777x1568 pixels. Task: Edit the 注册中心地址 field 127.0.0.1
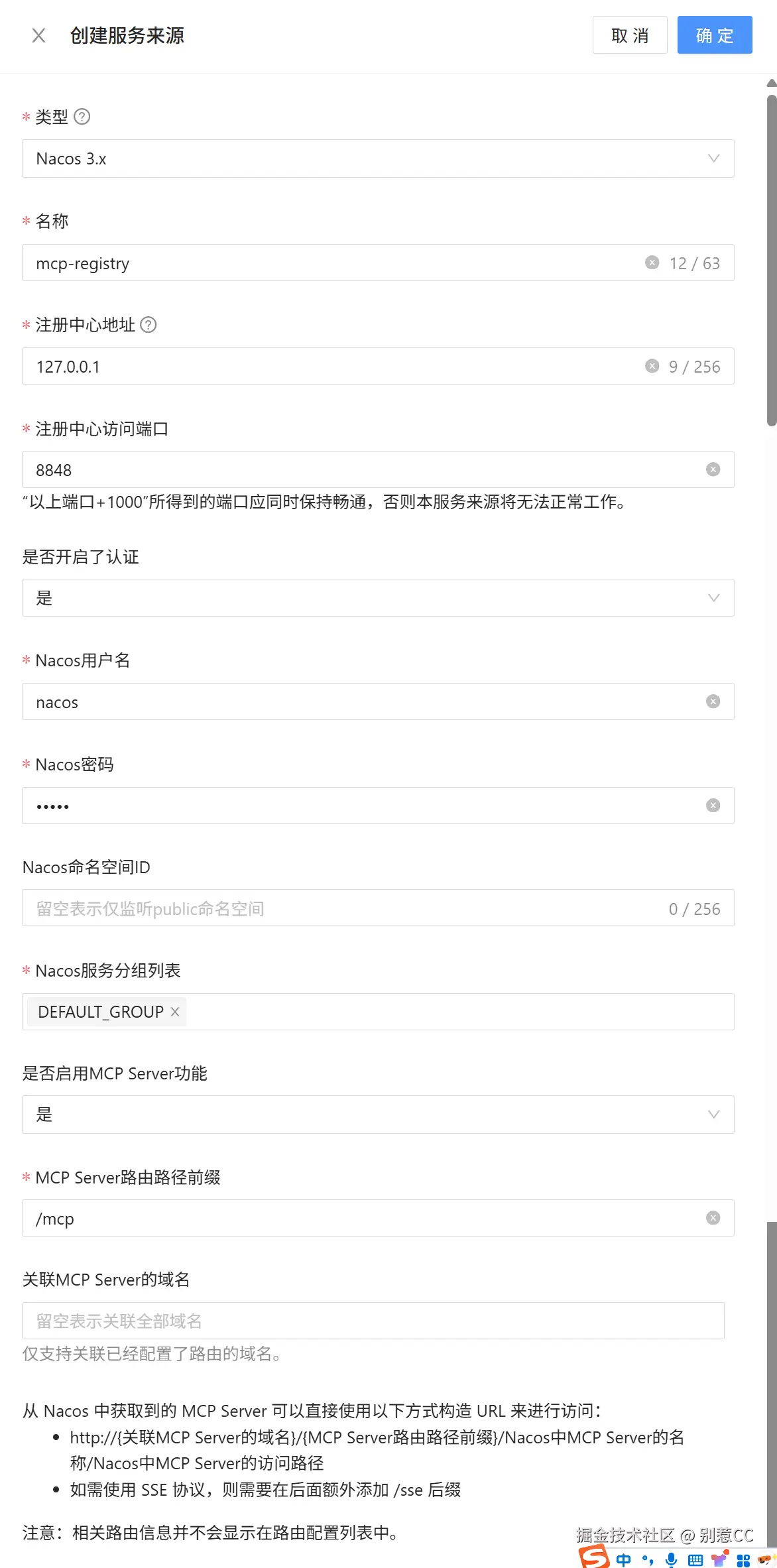[331, 367]
